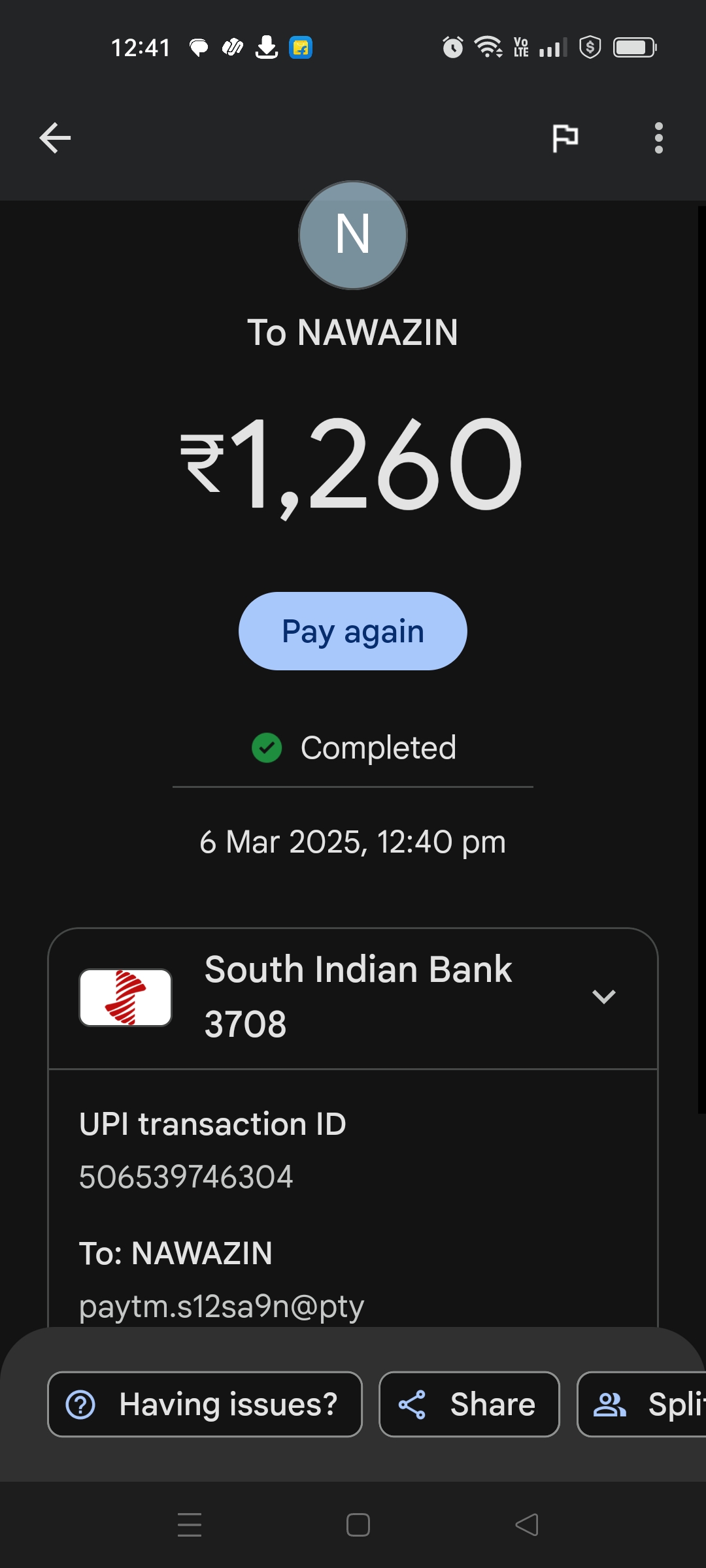
Task: Tap the flag icon to report this payment
Action: coord(565,138)
